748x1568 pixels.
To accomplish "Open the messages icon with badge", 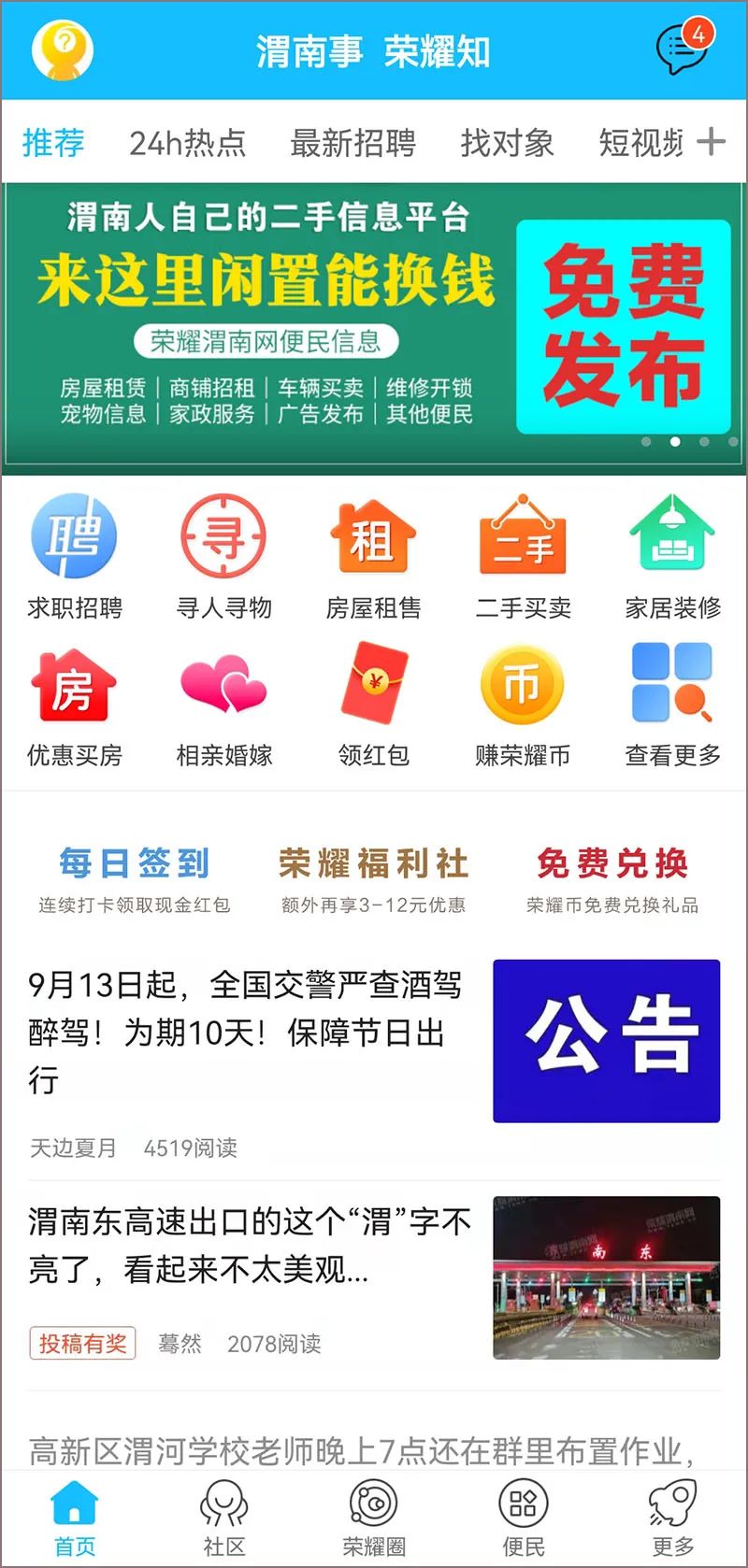I will (682, 49).
